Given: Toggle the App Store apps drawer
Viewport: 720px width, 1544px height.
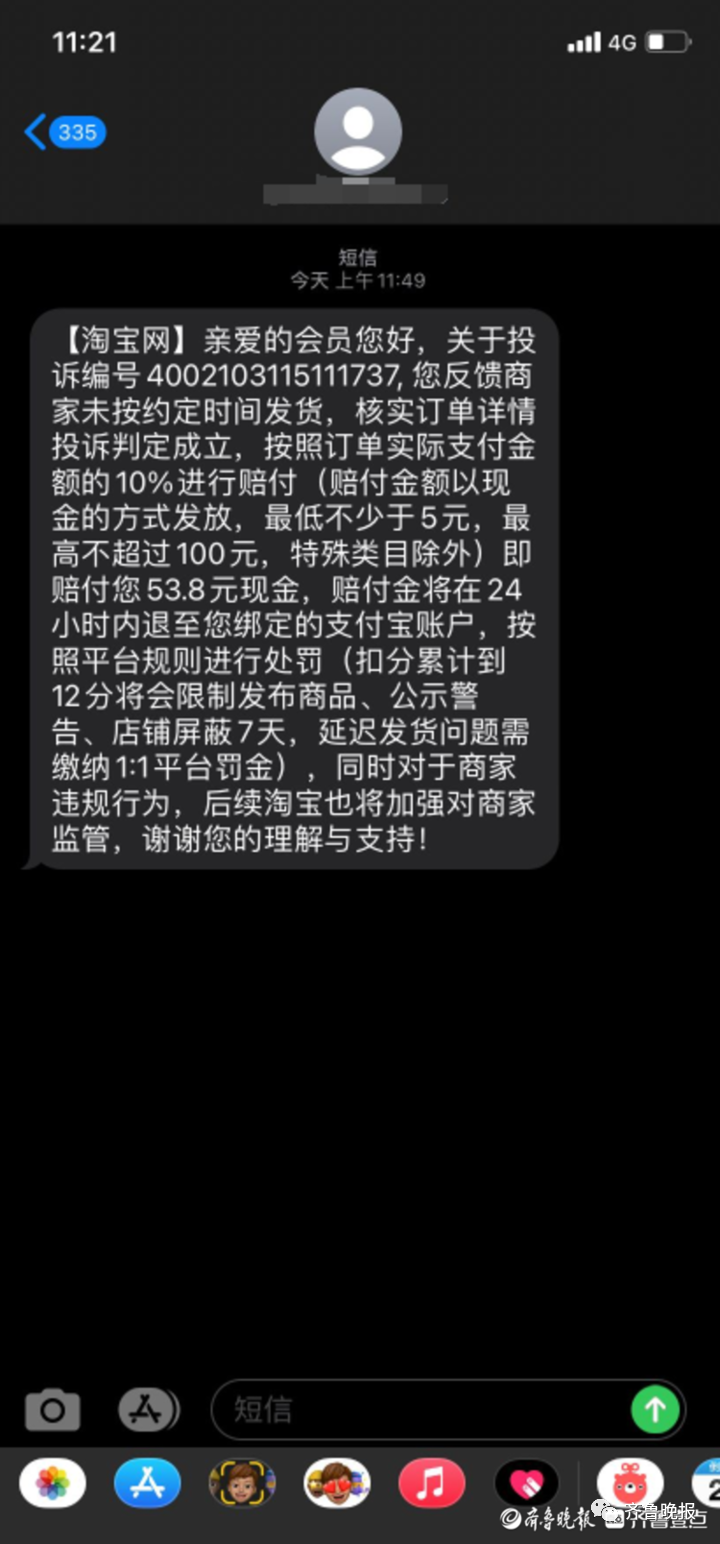Looking at the screenshot, I should tap(148, 1410).
